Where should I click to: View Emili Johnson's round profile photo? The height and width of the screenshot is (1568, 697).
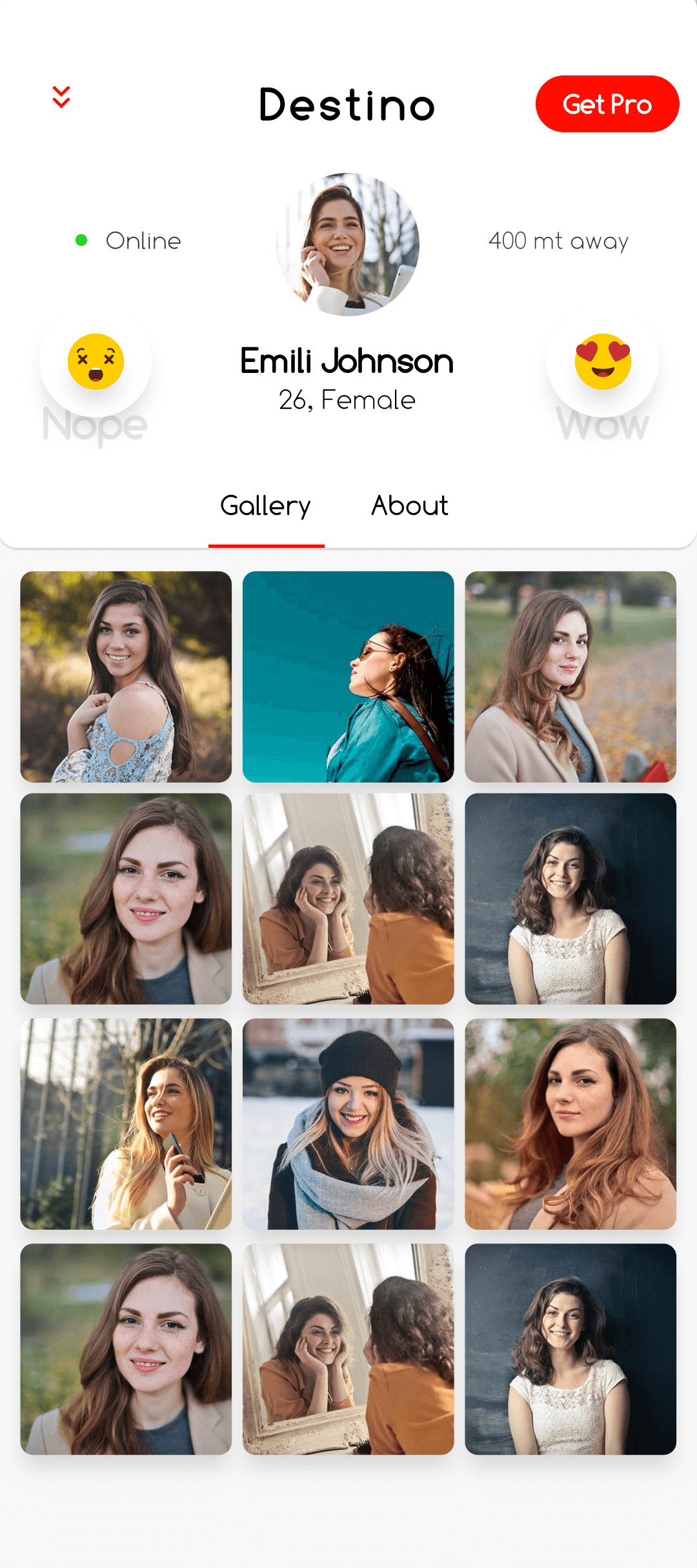point(348,244)
